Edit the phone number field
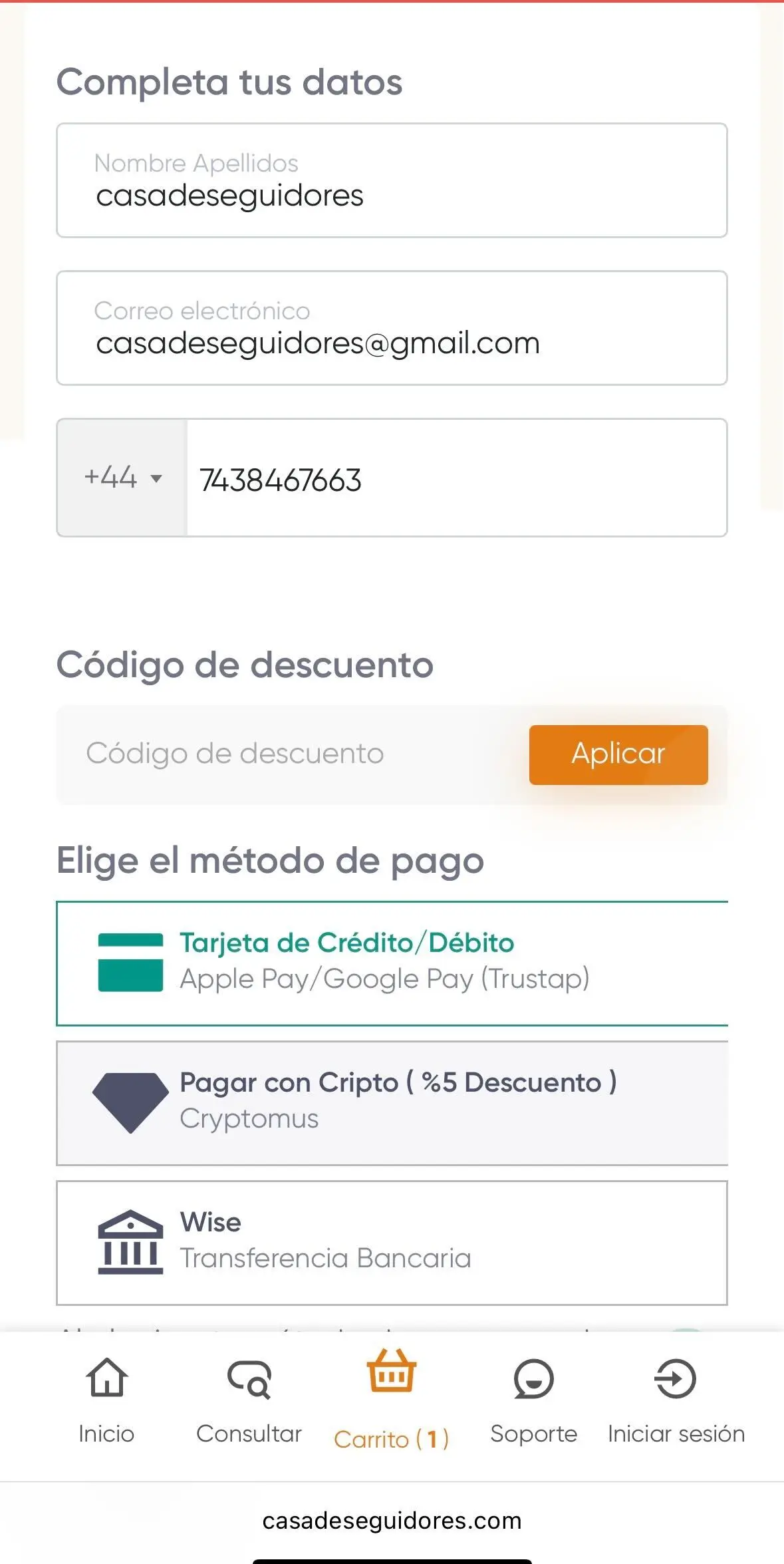Image resolution: width=784 pixels, height=1564 pixels. [x=456, y=479]
